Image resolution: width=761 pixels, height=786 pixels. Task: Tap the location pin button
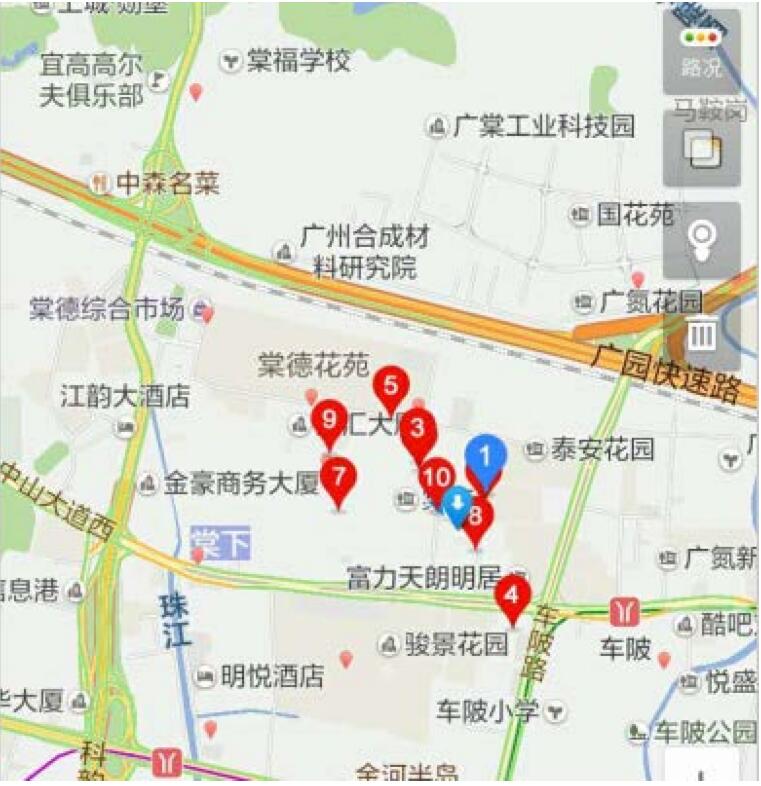701,240
